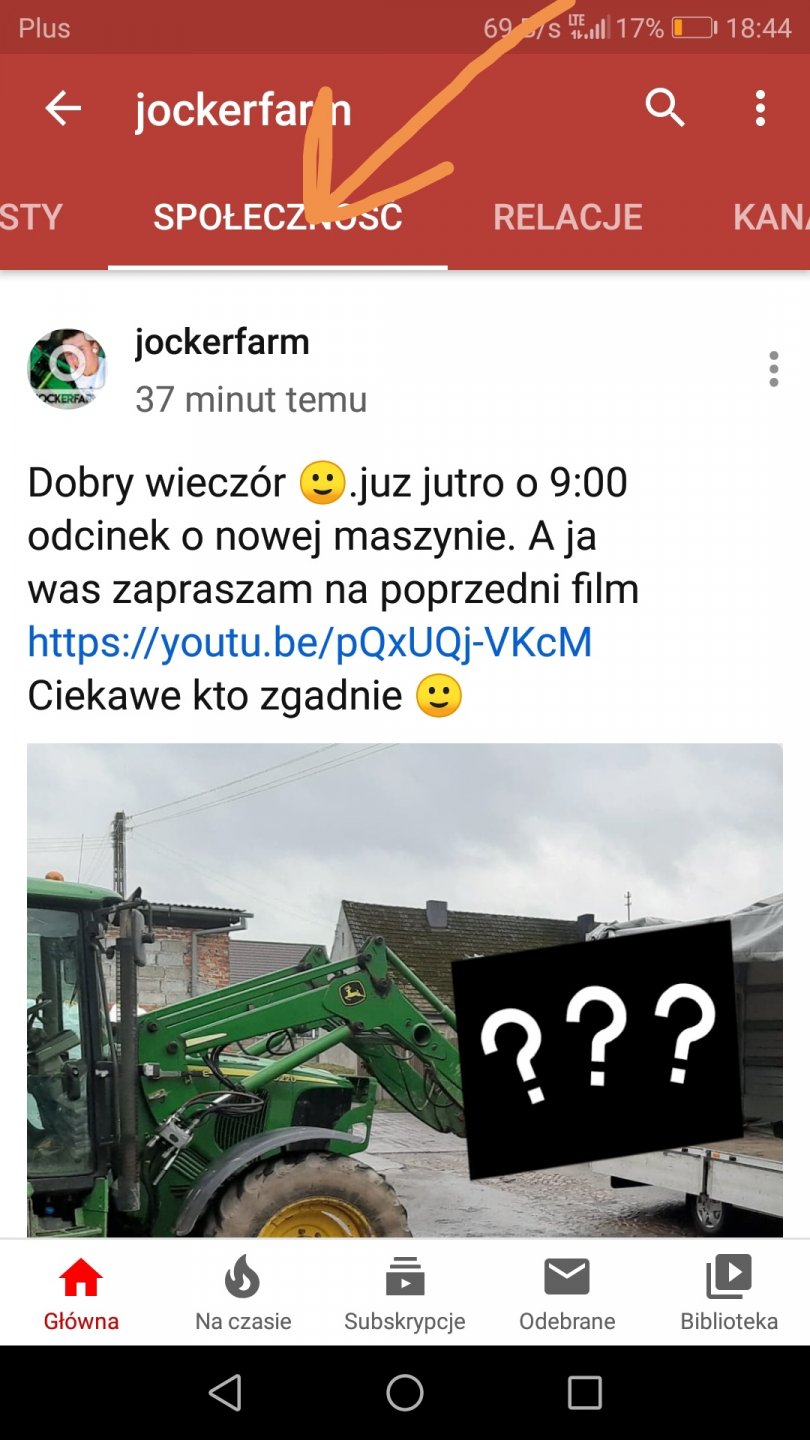Select the SPOŁECZNOŚĆ tab

pyautogui.click(x=277, y=217)
